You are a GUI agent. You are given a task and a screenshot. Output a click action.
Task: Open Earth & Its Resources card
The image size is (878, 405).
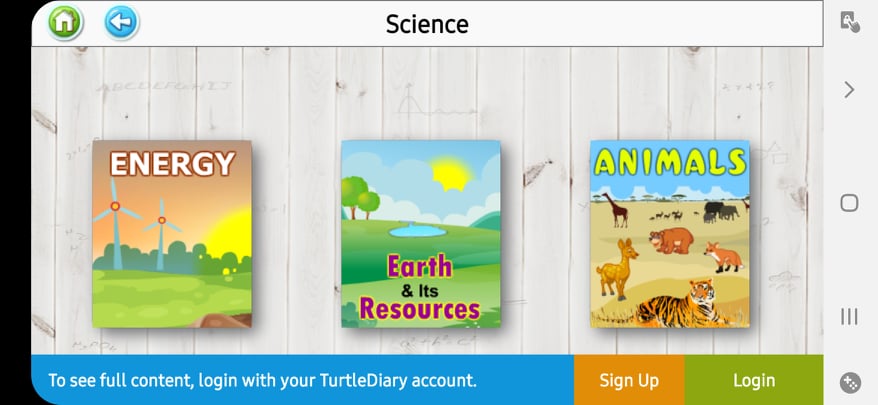pos(420,234)
